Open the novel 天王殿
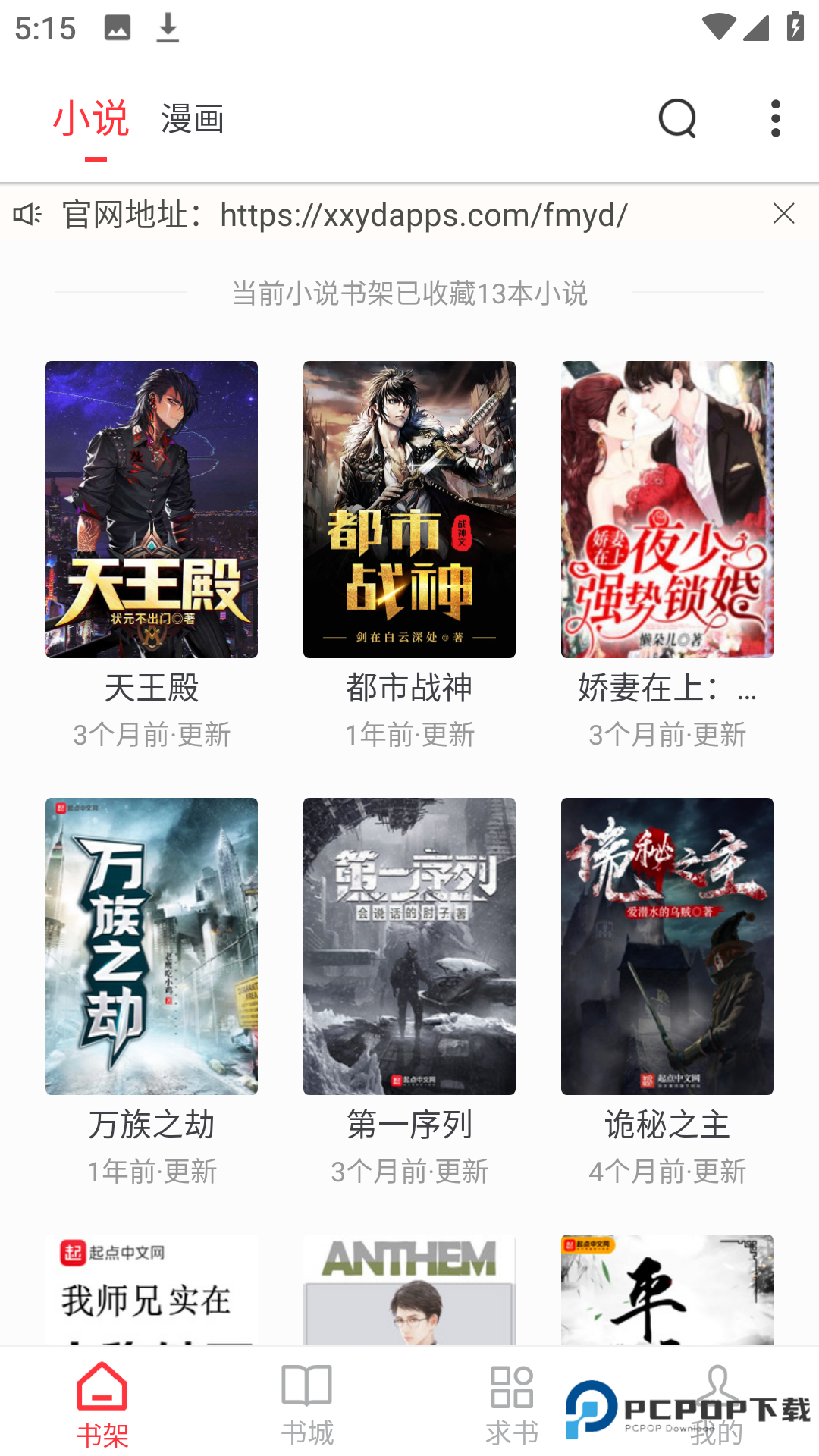Screen dimensions: 819x1456 (x=151, y=510)
